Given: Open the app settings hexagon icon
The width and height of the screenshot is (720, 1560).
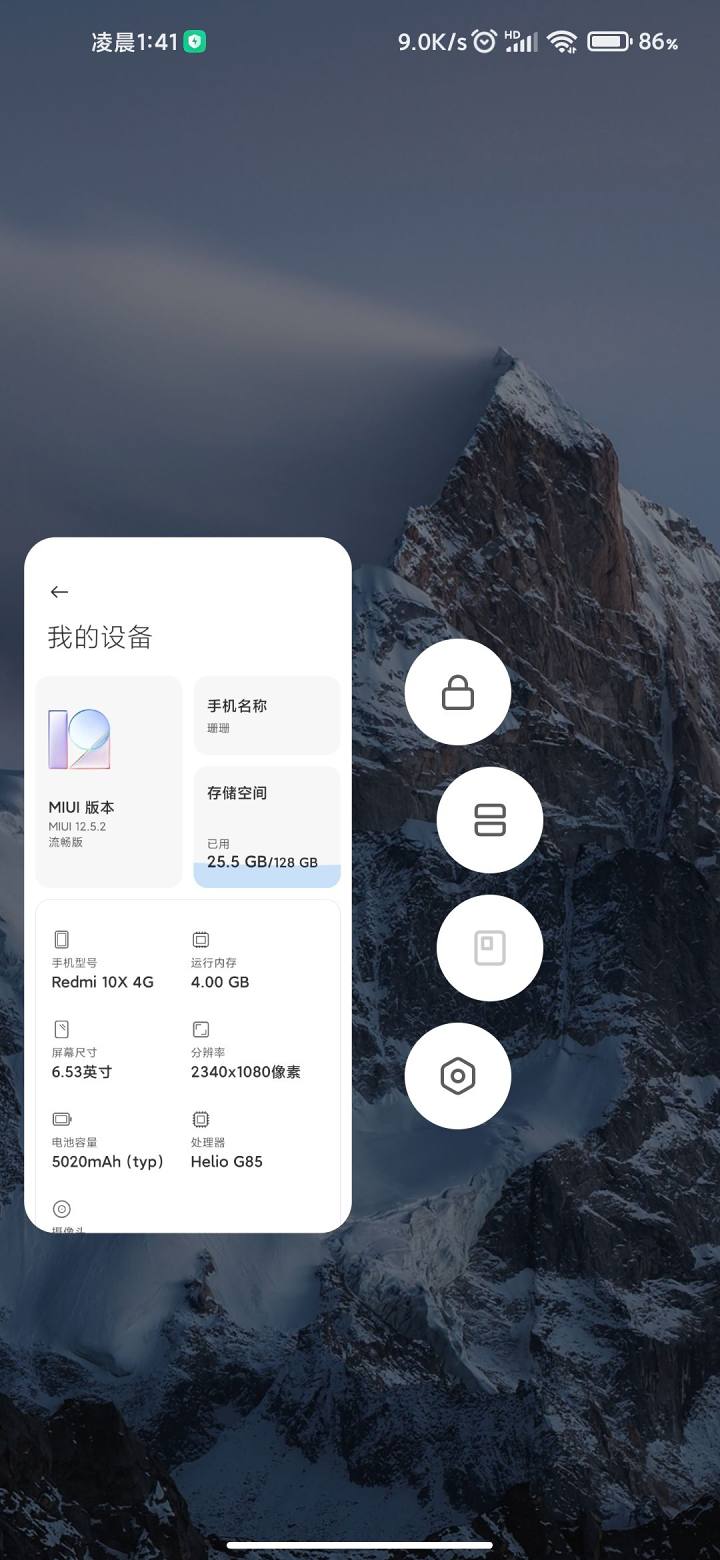Looking at the screenshot, I should tap(458, 1076).
